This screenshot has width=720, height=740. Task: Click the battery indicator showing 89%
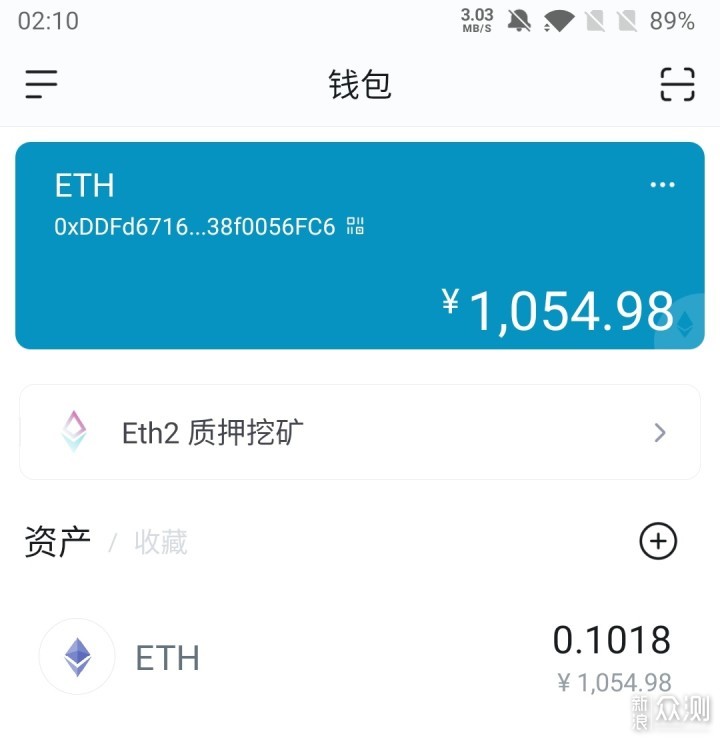tap(672, 19)
